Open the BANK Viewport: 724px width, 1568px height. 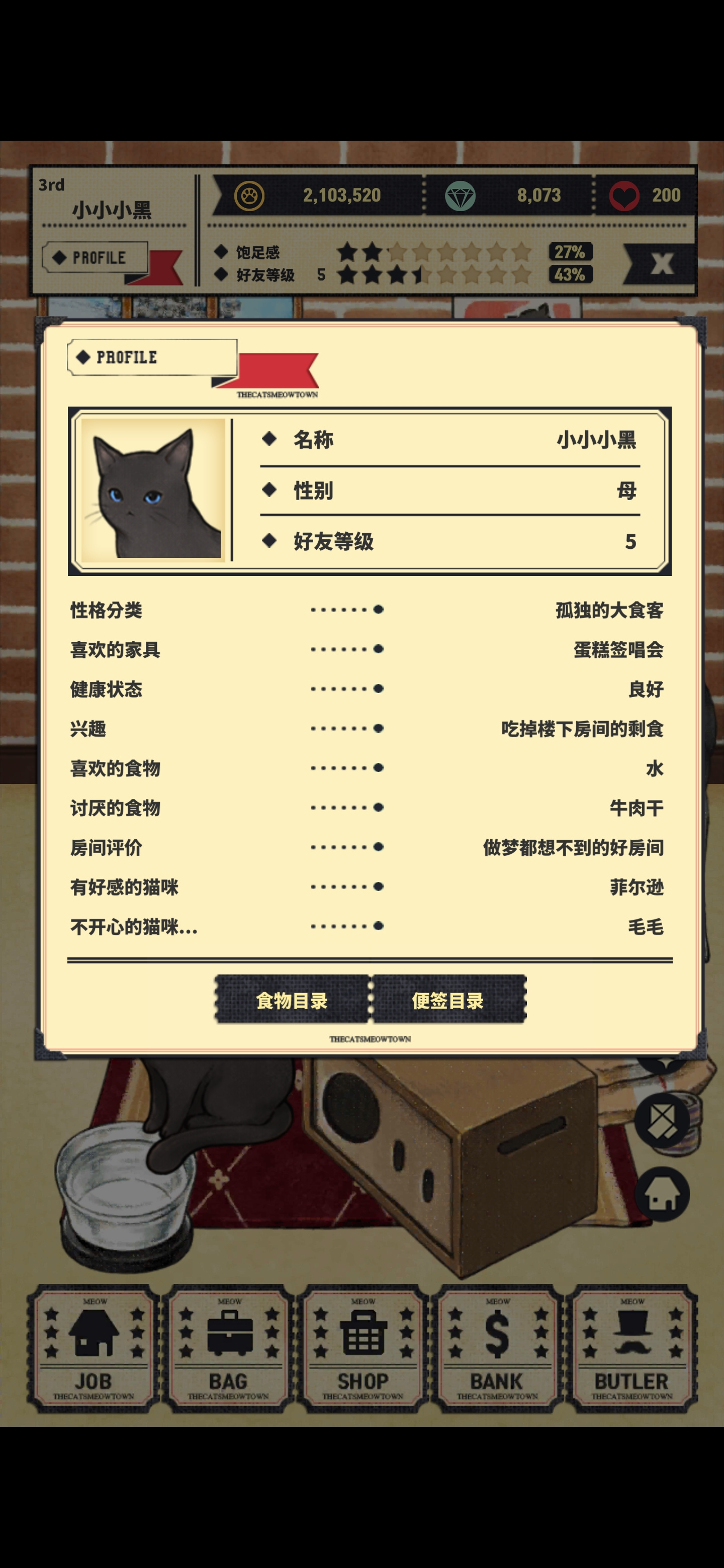click(497, 1348)
